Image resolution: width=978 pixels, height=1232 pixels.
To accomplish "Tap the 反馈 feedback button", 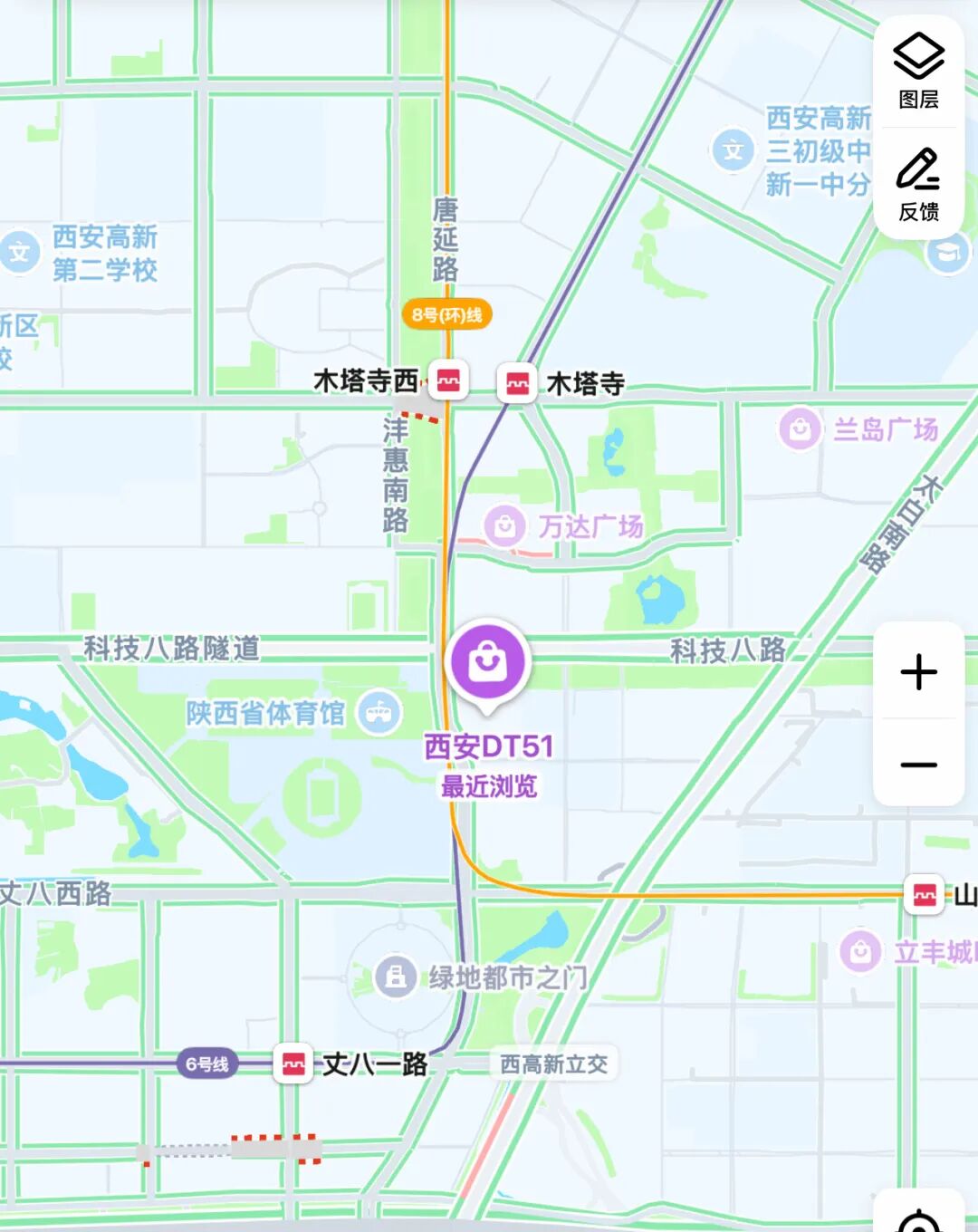I will [x=918, y=184].
